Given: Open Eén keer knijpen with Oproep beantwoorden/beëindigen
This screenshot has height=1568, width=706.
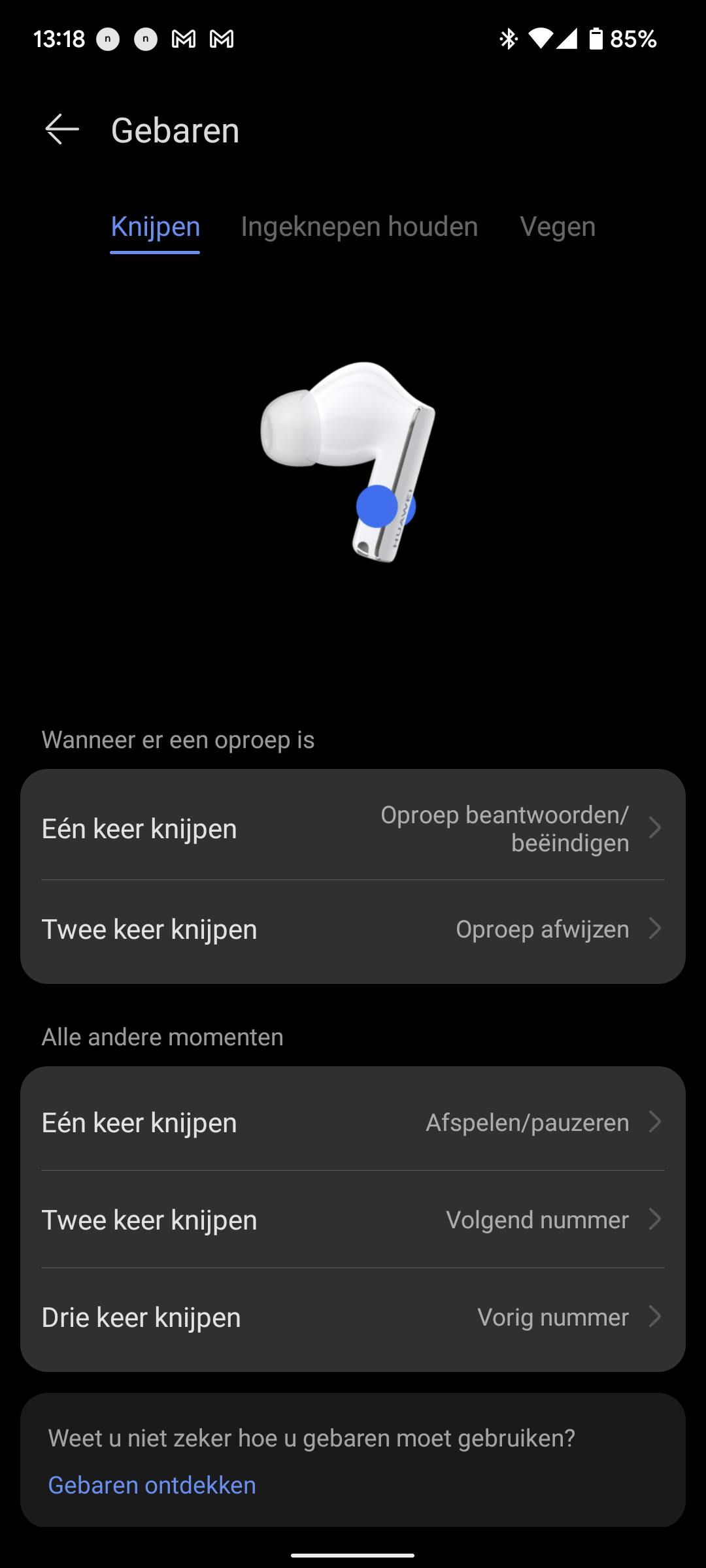Looking at the screenshot, I should coord(353,828).
